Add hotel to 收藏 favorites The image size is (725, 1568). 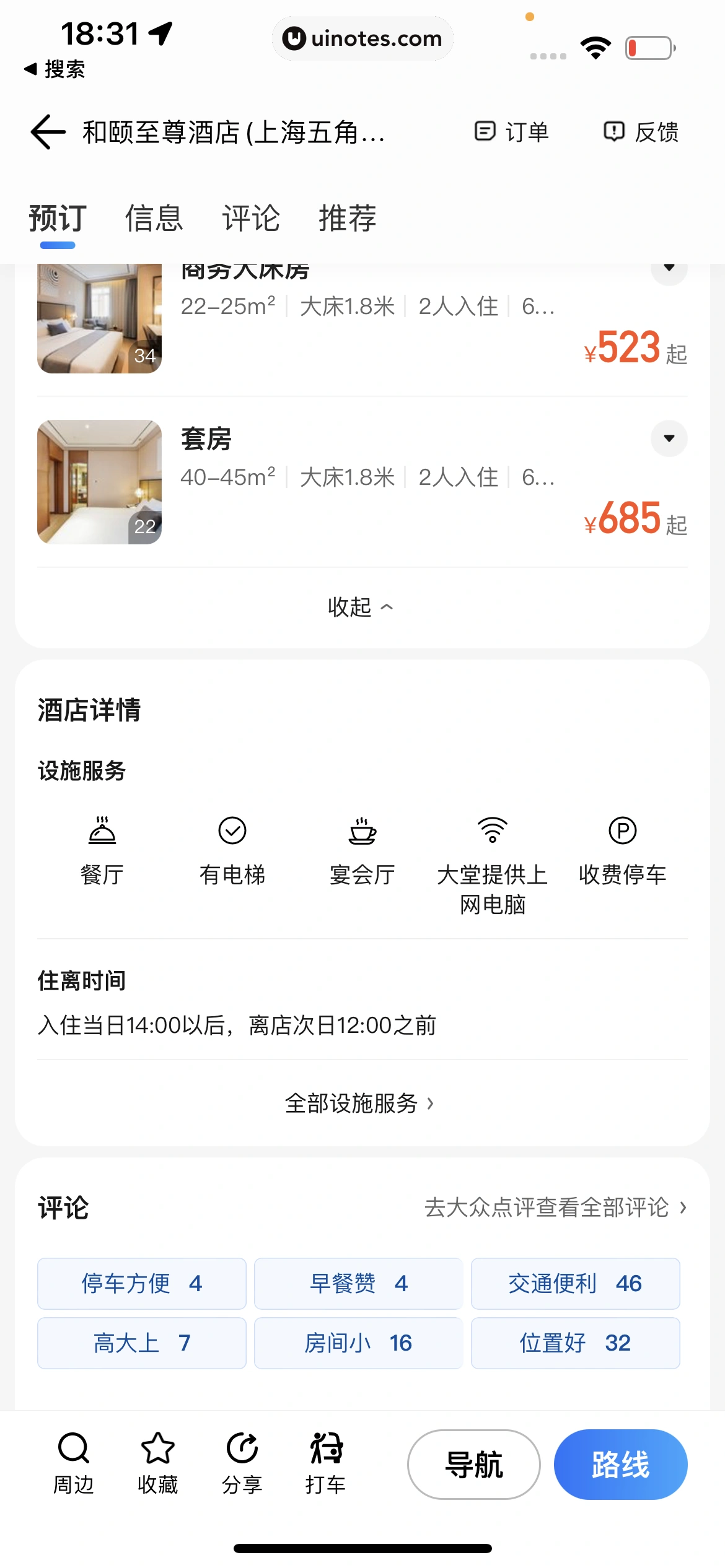pos(158,1463)
